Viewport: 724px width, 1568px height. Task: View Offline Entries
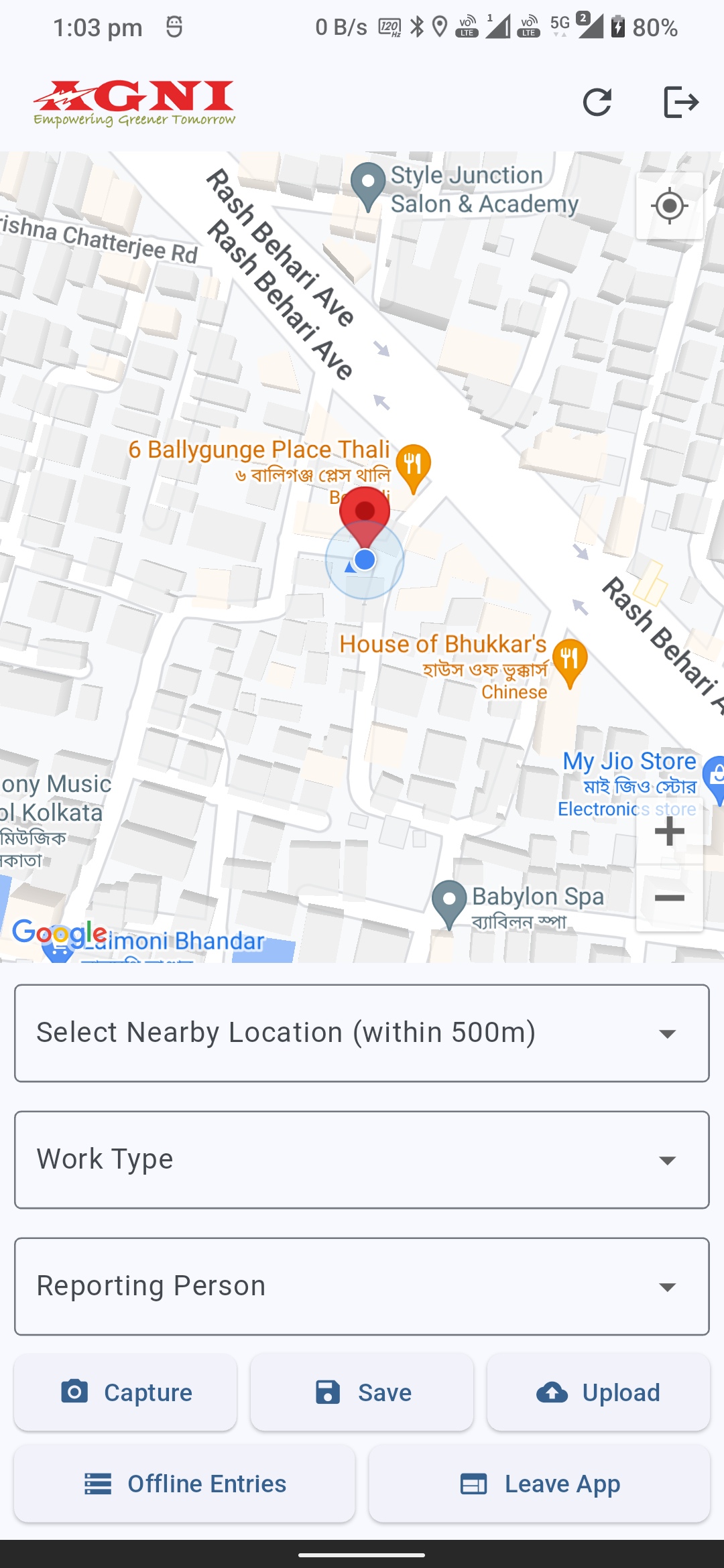coord(186,1484)
